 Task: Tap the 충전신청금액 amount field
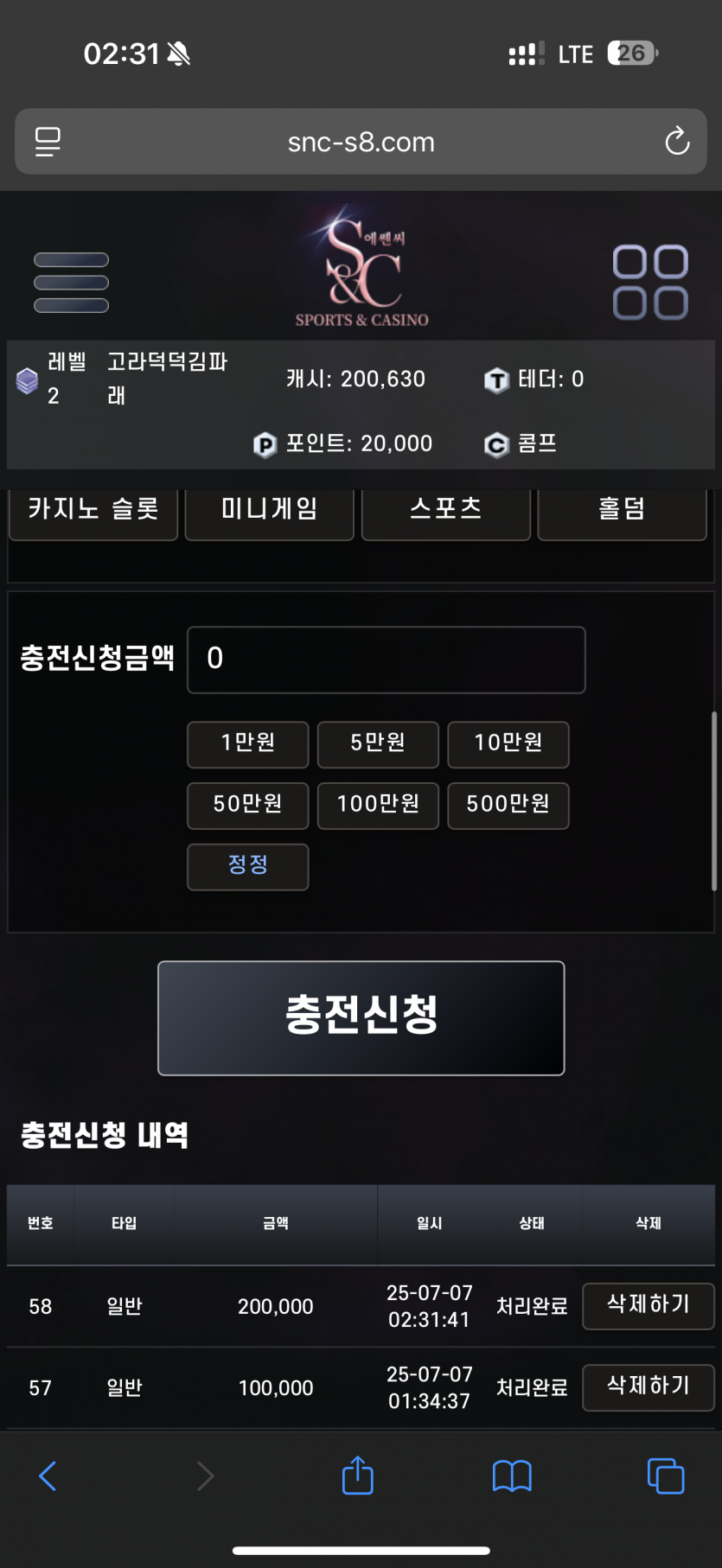[x=387, y=660]
